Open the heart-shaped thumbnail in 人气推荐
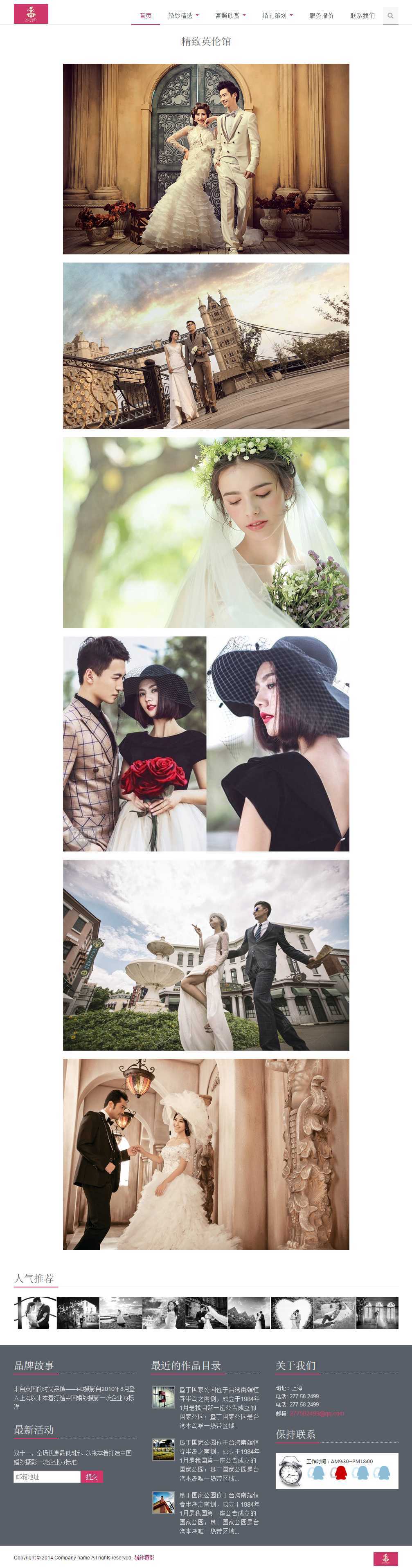This screenshot has height=1568, width=412. [x=291, y=1312]
